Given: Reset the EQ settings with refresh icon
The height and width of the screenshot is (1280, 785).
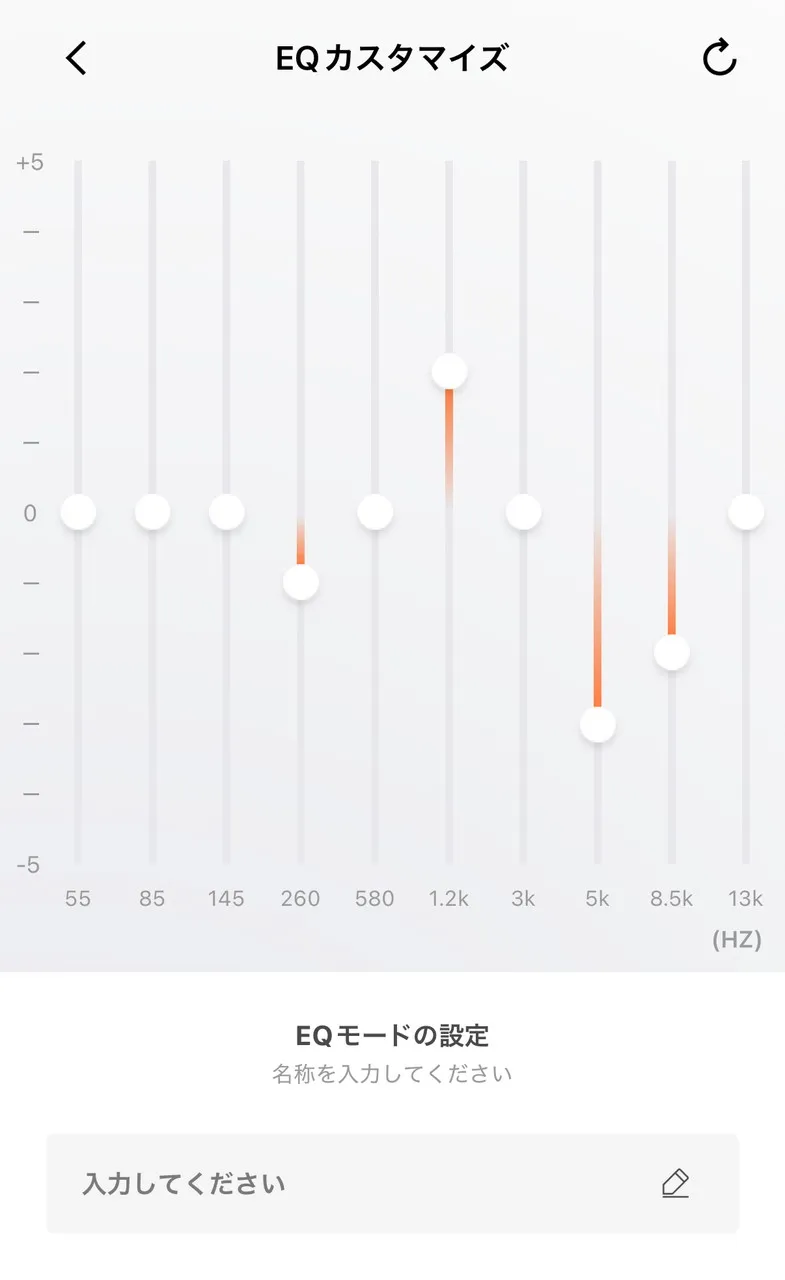Looking at the screenshot, I should click(x=719, y=59).
